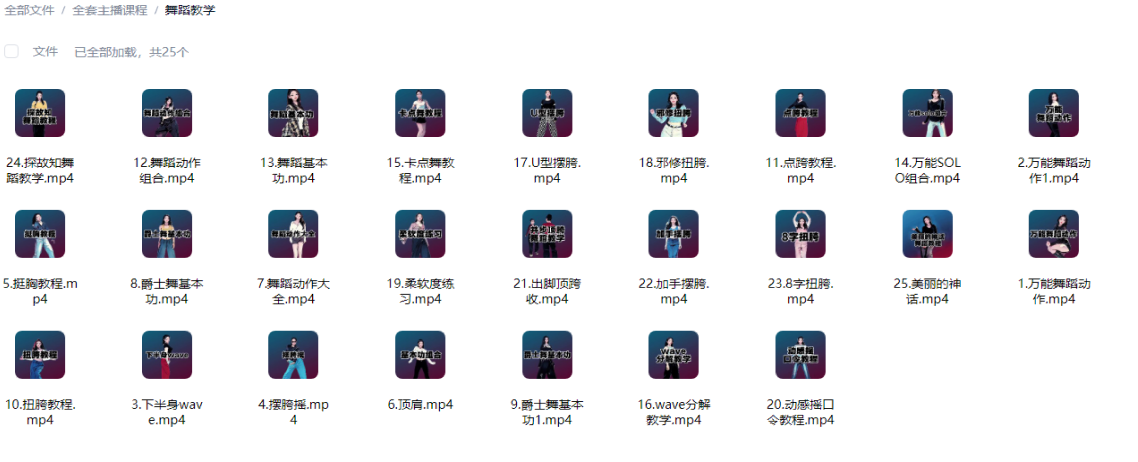Screen dimensions: 1138x462
Task: Open 5.挺胸教程.mp4 video
Action: [x=40, y=235]
